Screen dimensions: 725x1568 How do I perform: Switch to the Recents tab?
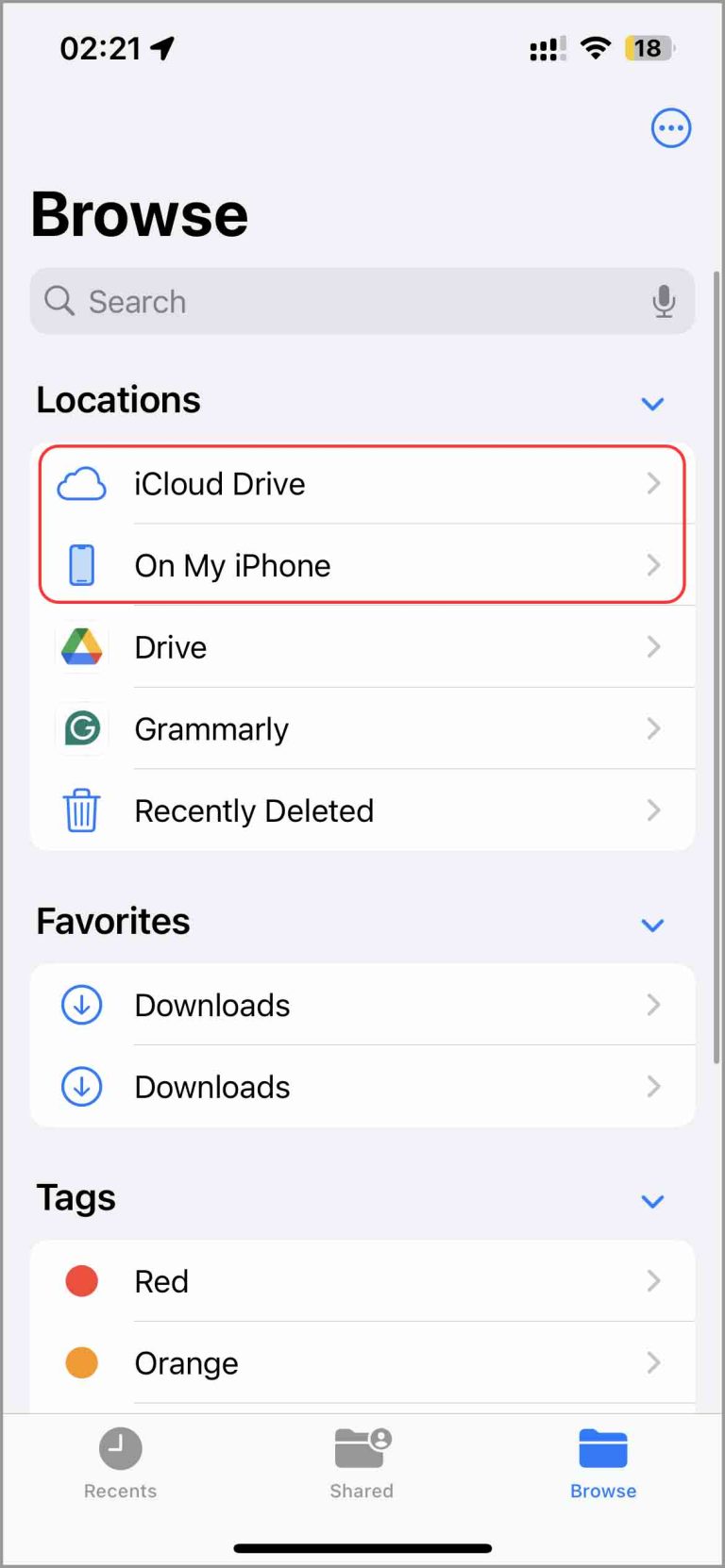click(x=120, y=1462)
